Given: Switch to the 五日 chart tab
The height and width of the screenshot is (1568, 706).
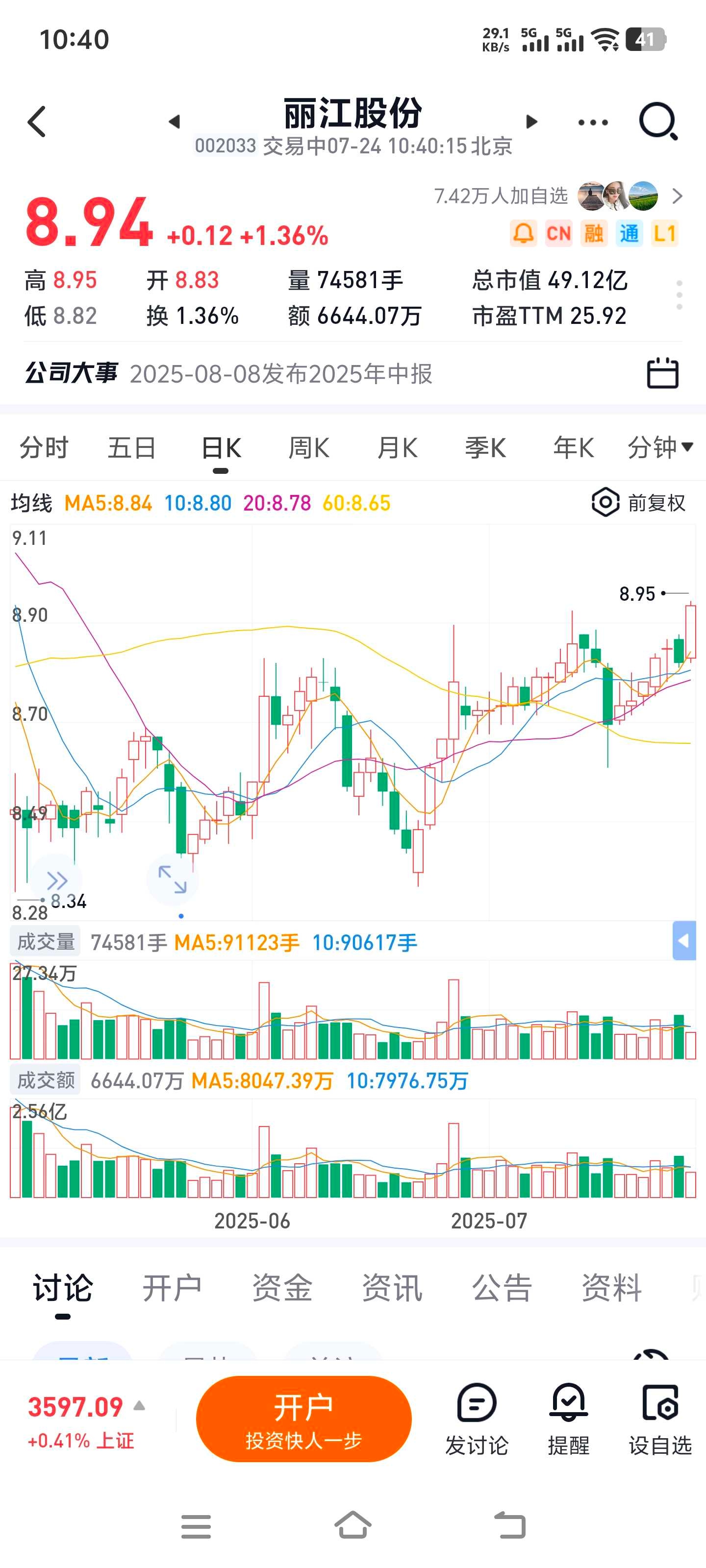Looking at the screenshot, I should click(131, 448).
